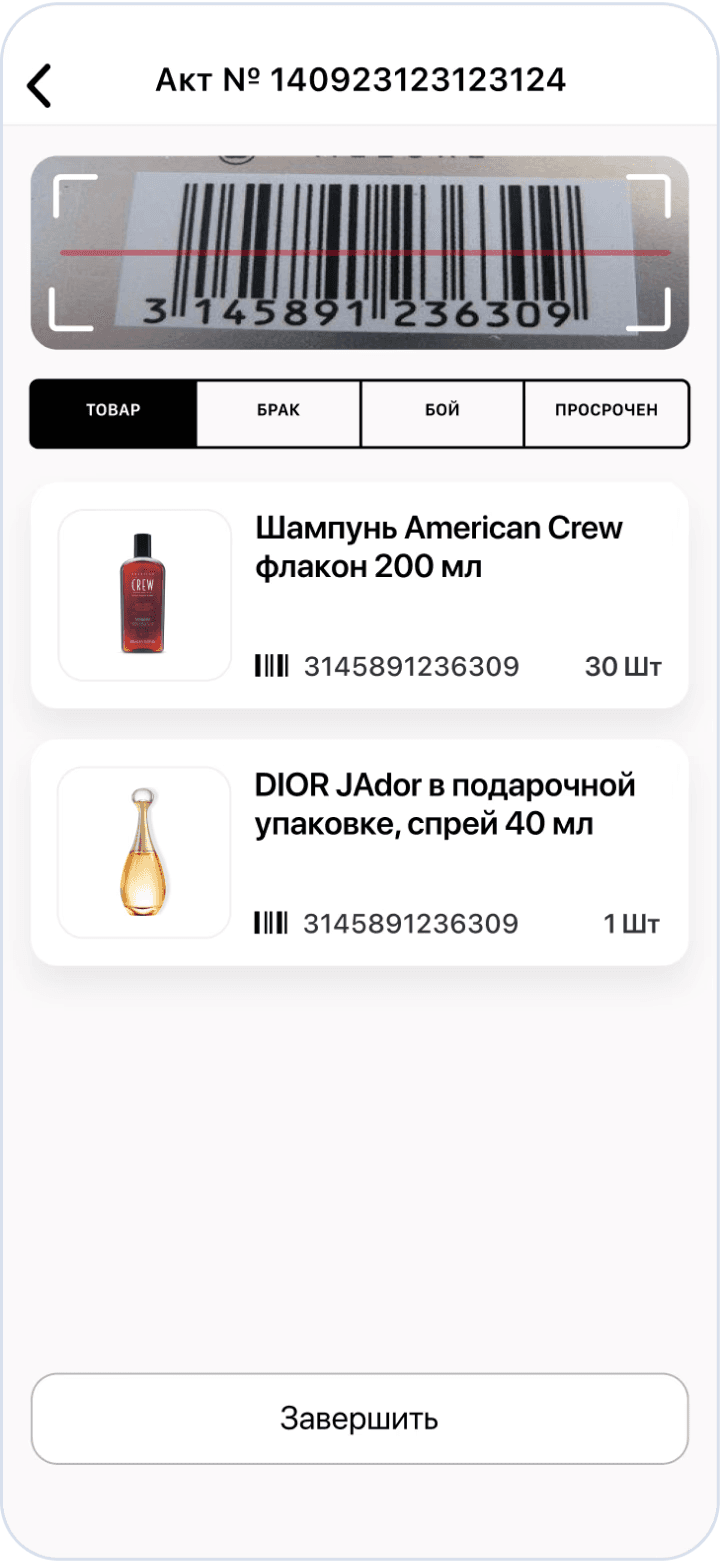720x1561 pixels.
Task: Open the Шампунь American Crew card
Action: pos(360,595)
